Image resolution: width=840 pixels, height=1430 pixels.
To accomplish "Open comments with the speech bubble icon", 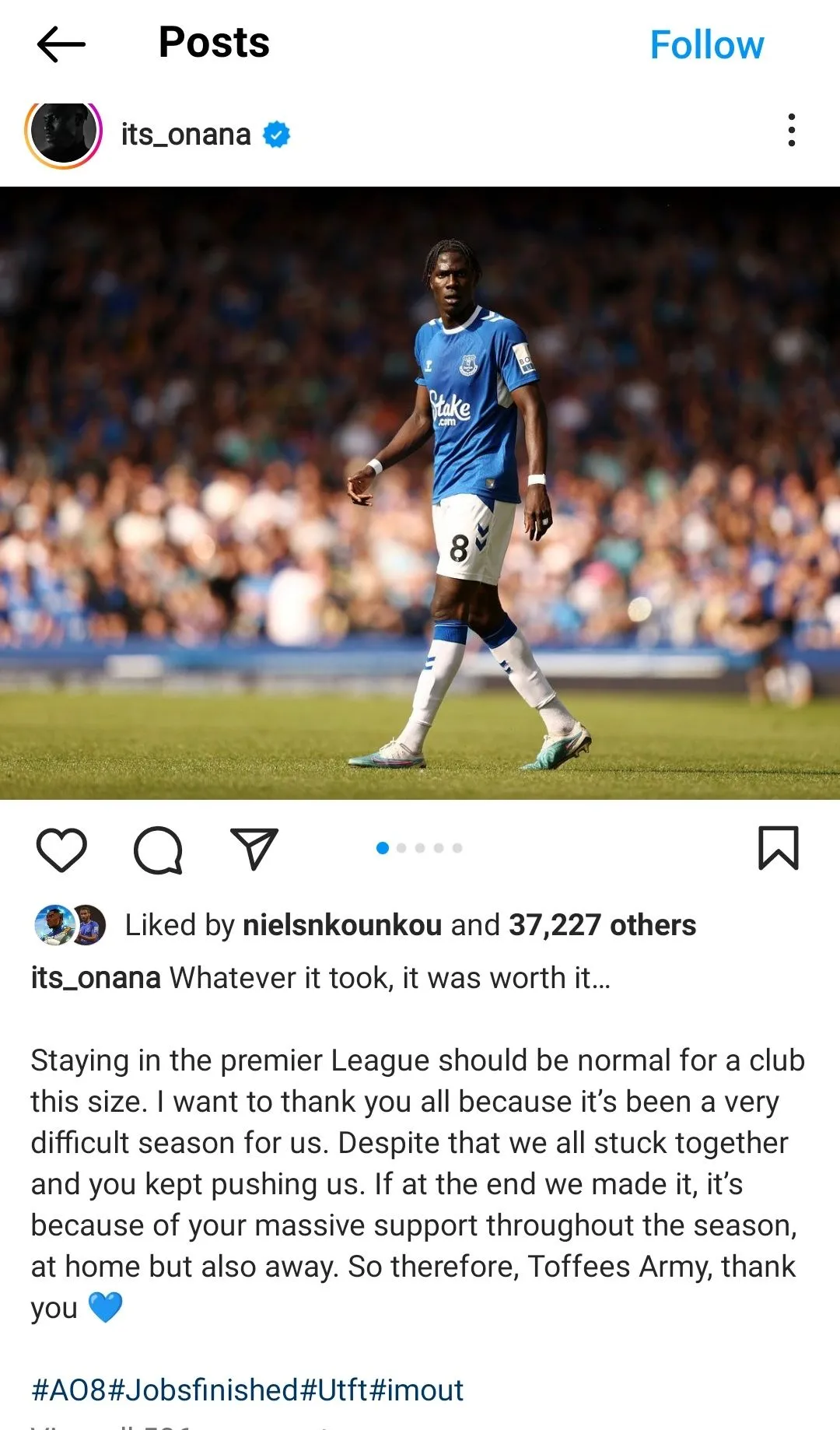I will [158, 849].
